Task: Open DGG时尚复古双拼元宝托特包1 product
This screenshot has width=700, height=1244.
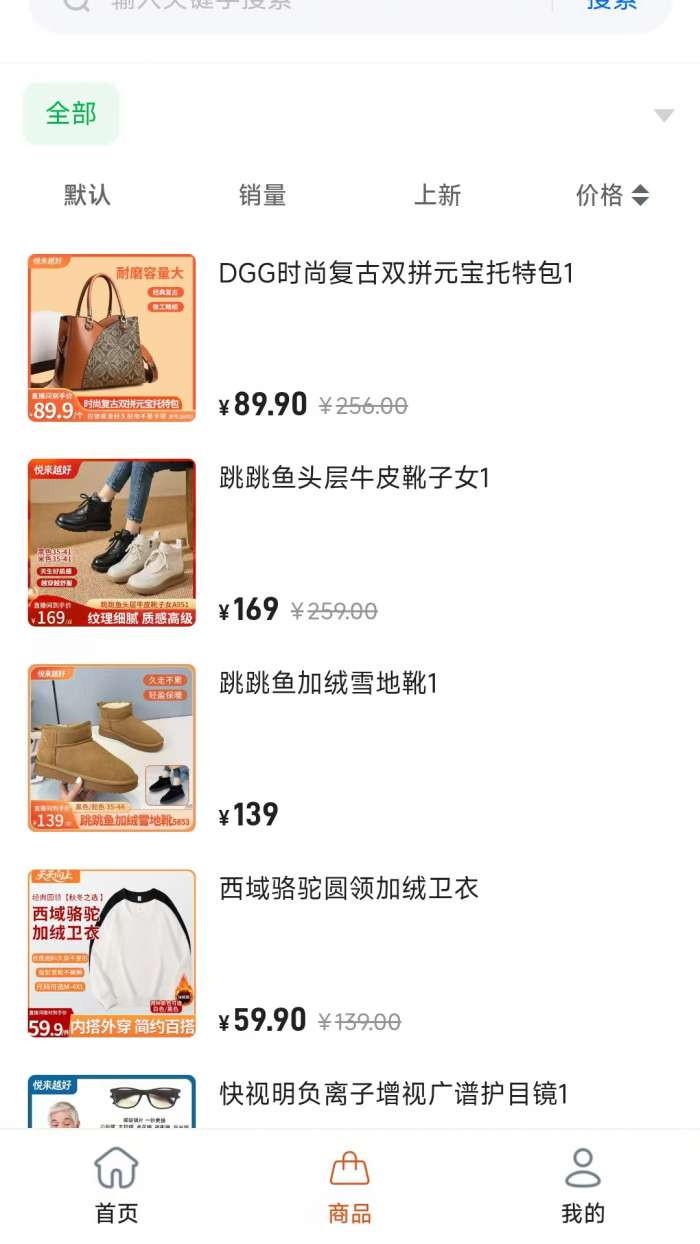Action: pyautogui.click(x=396, y=273)
